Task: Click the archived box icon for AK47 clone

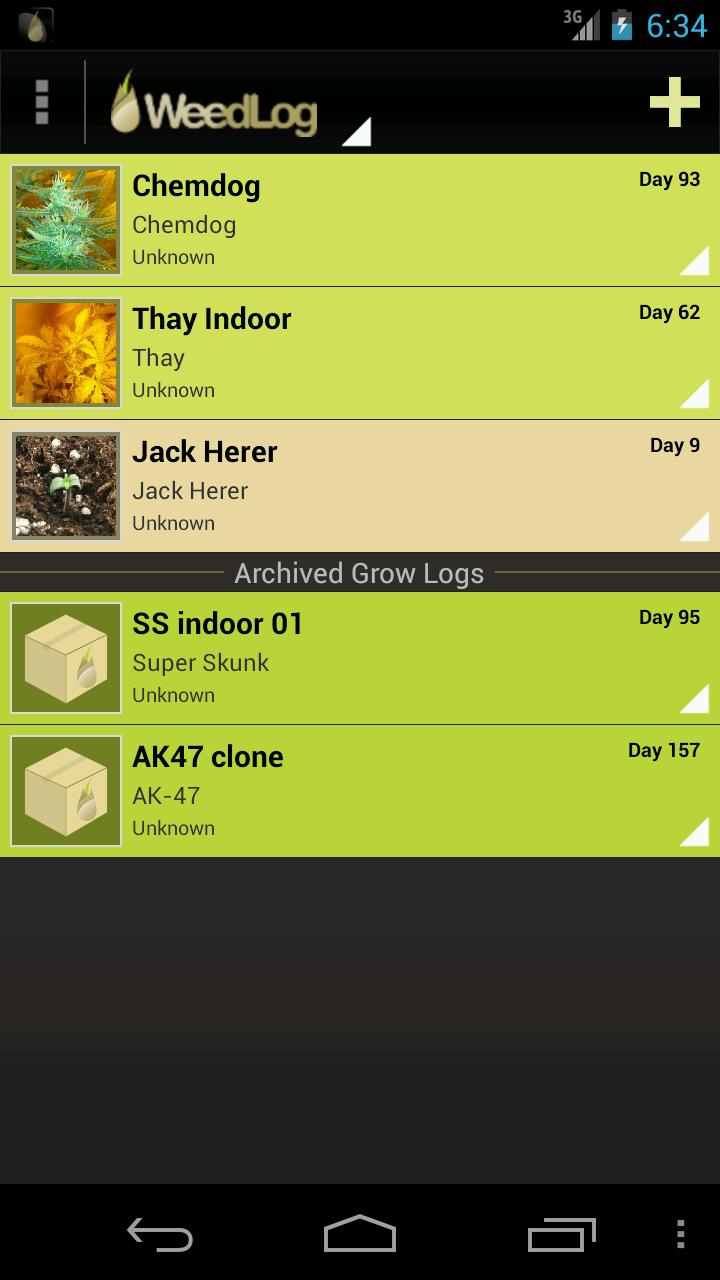Action: coord(64,790)
